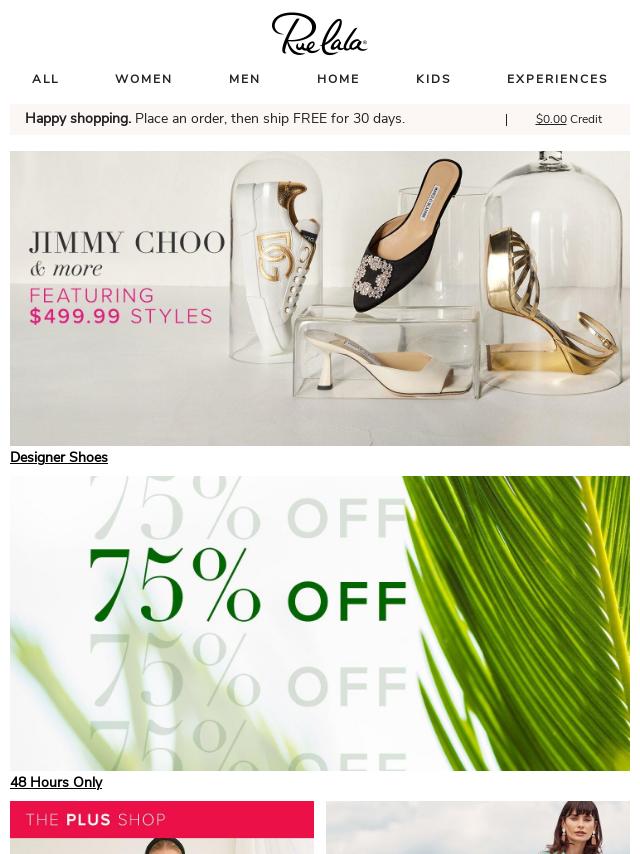This screenshot has width=640, height=854.
Task: Follow the 48 Hours Only link
Action: (x=56, y=782)
